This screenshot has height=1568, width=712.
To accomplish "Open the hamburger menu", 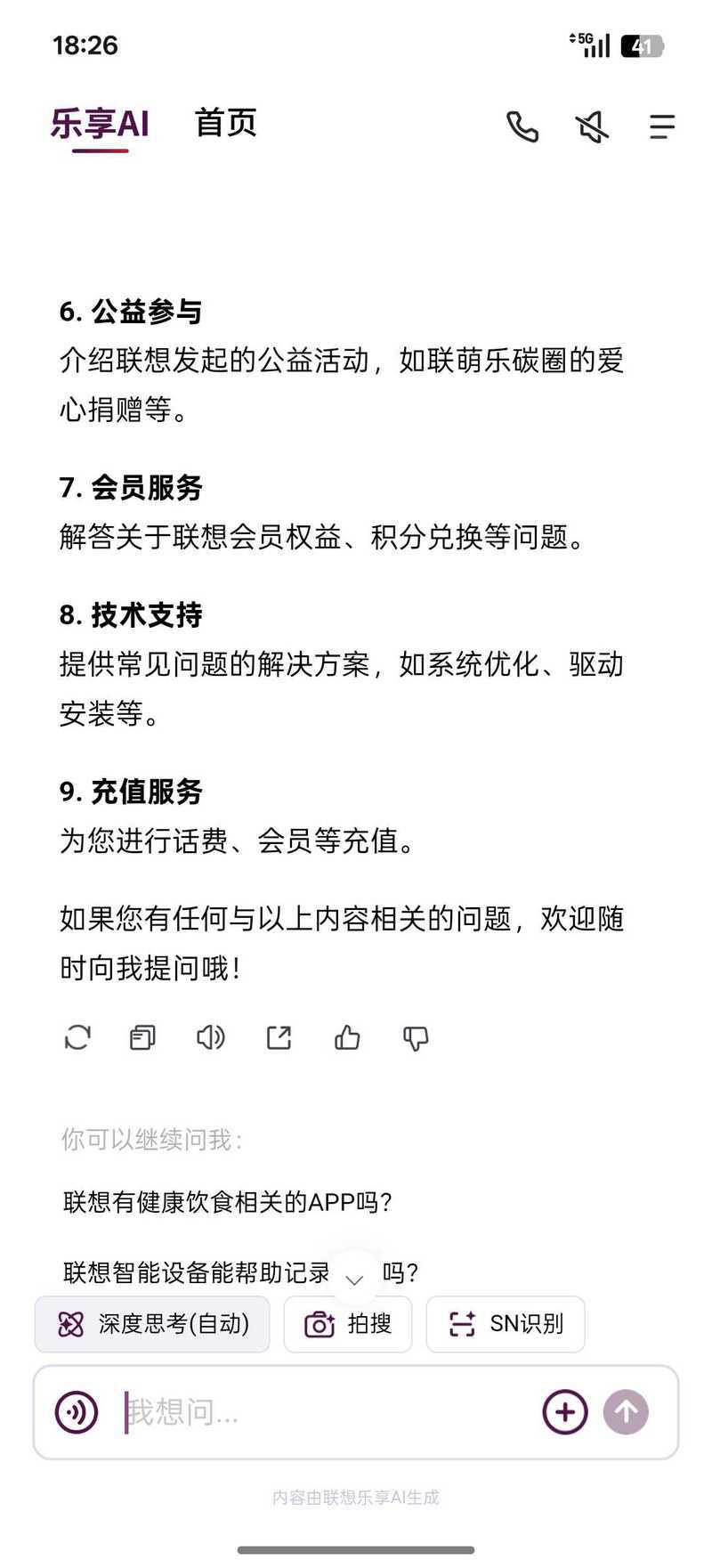I will tap(661, 126).
